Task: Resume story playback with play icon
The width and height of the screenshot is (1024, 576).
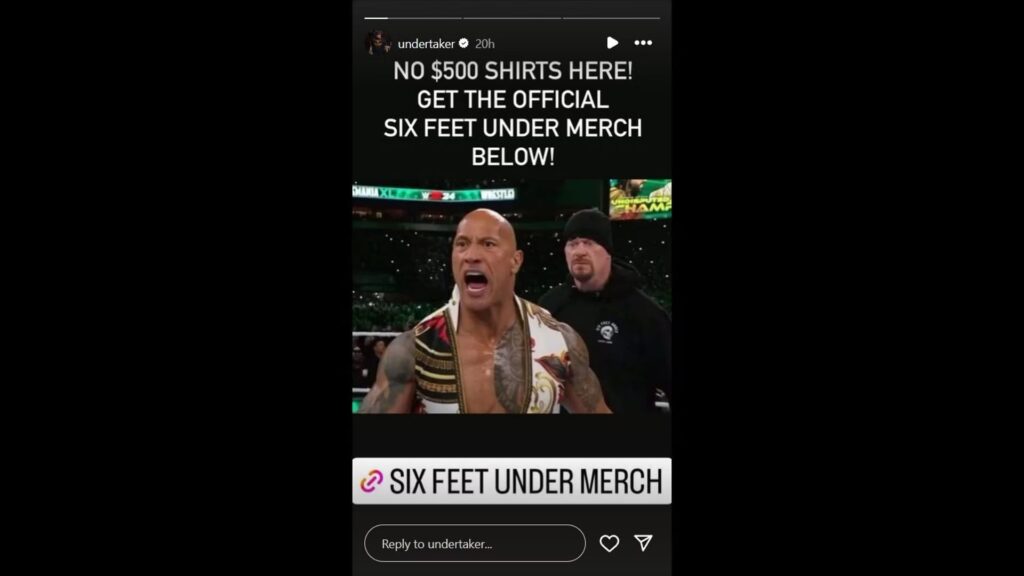Action: point(612,43)
